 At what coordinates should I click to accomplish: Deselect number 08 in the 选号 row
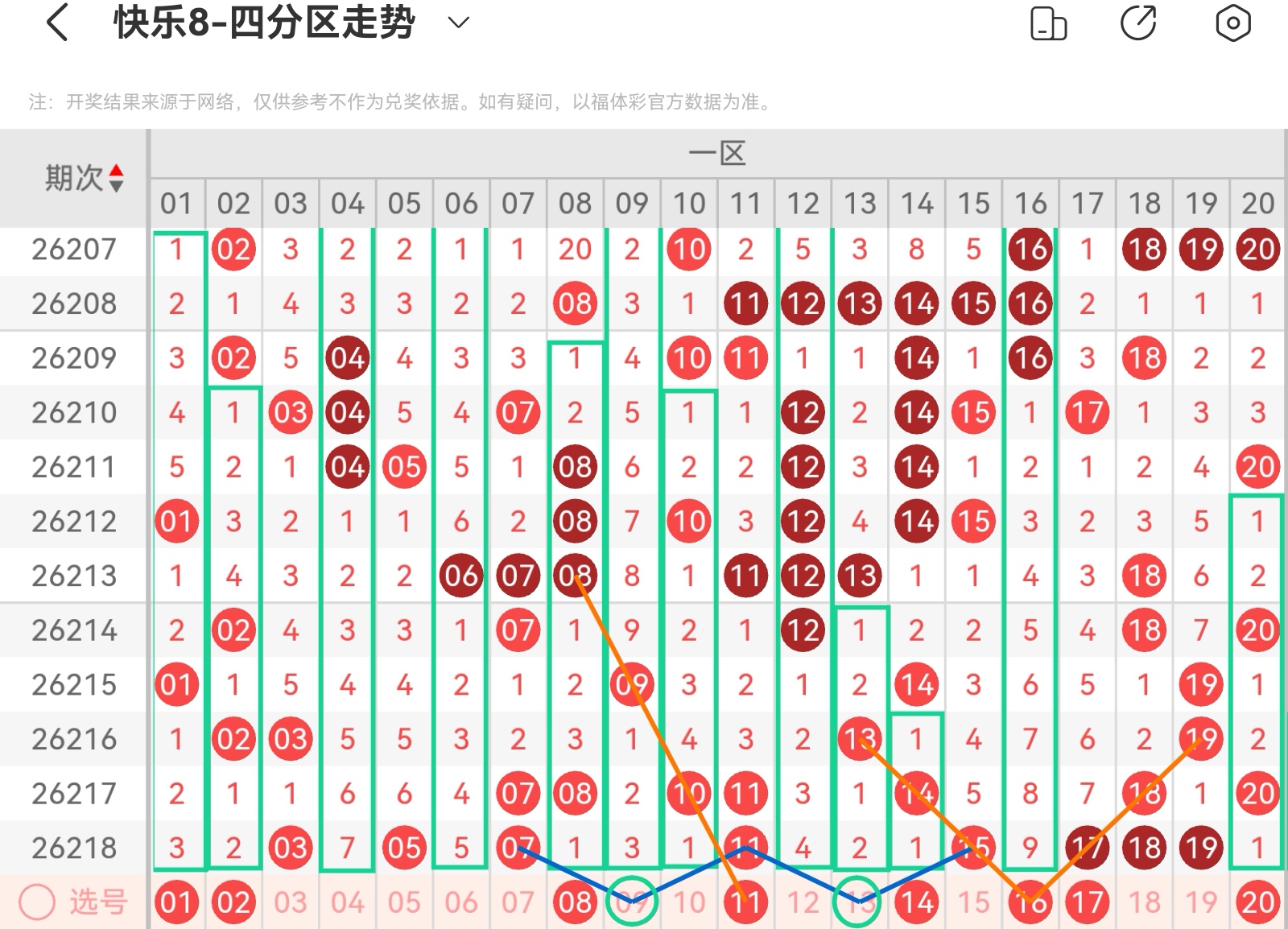point(575,902)
